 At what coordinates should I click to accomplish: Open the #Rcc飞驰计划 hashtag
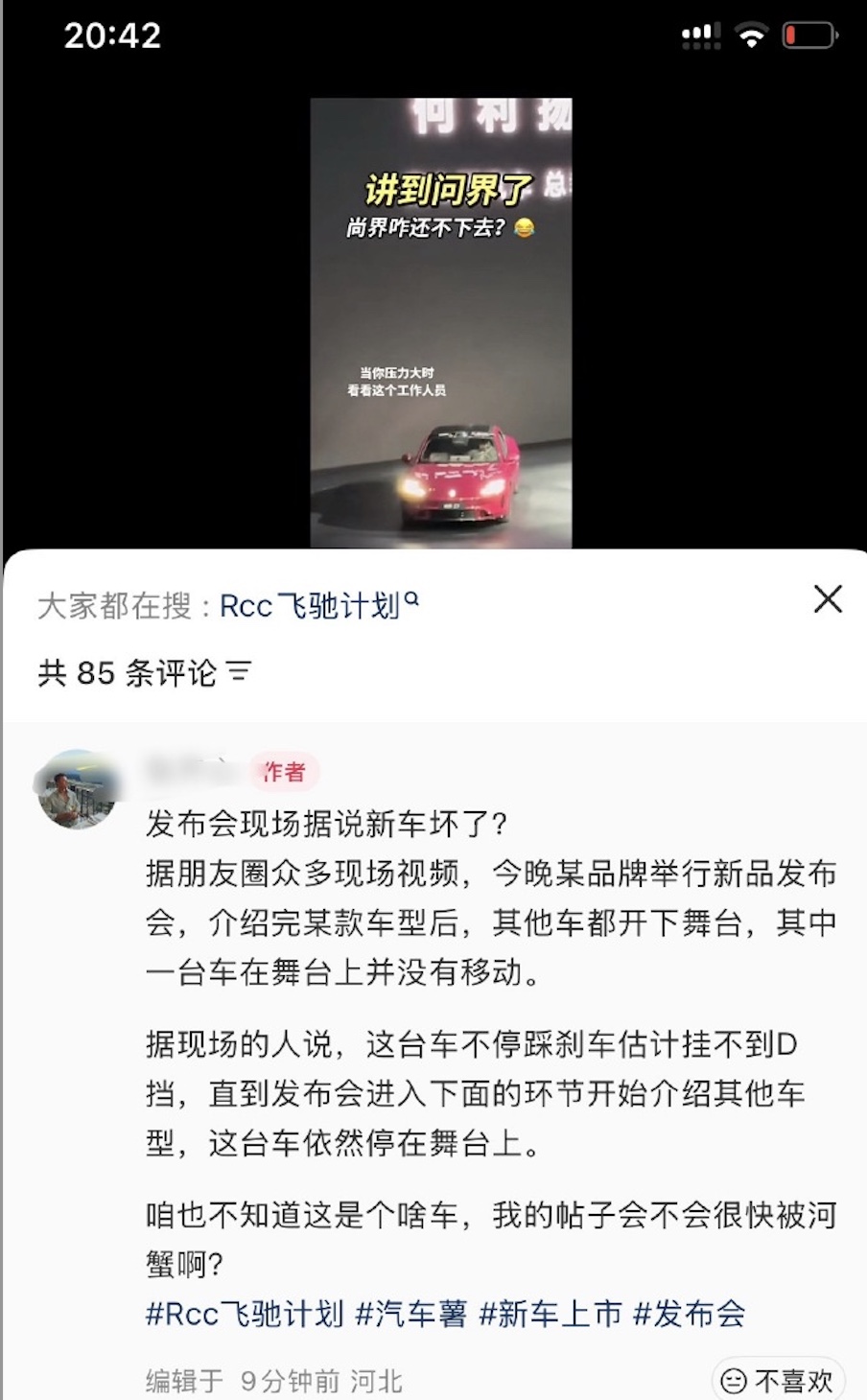(245, 1314)
